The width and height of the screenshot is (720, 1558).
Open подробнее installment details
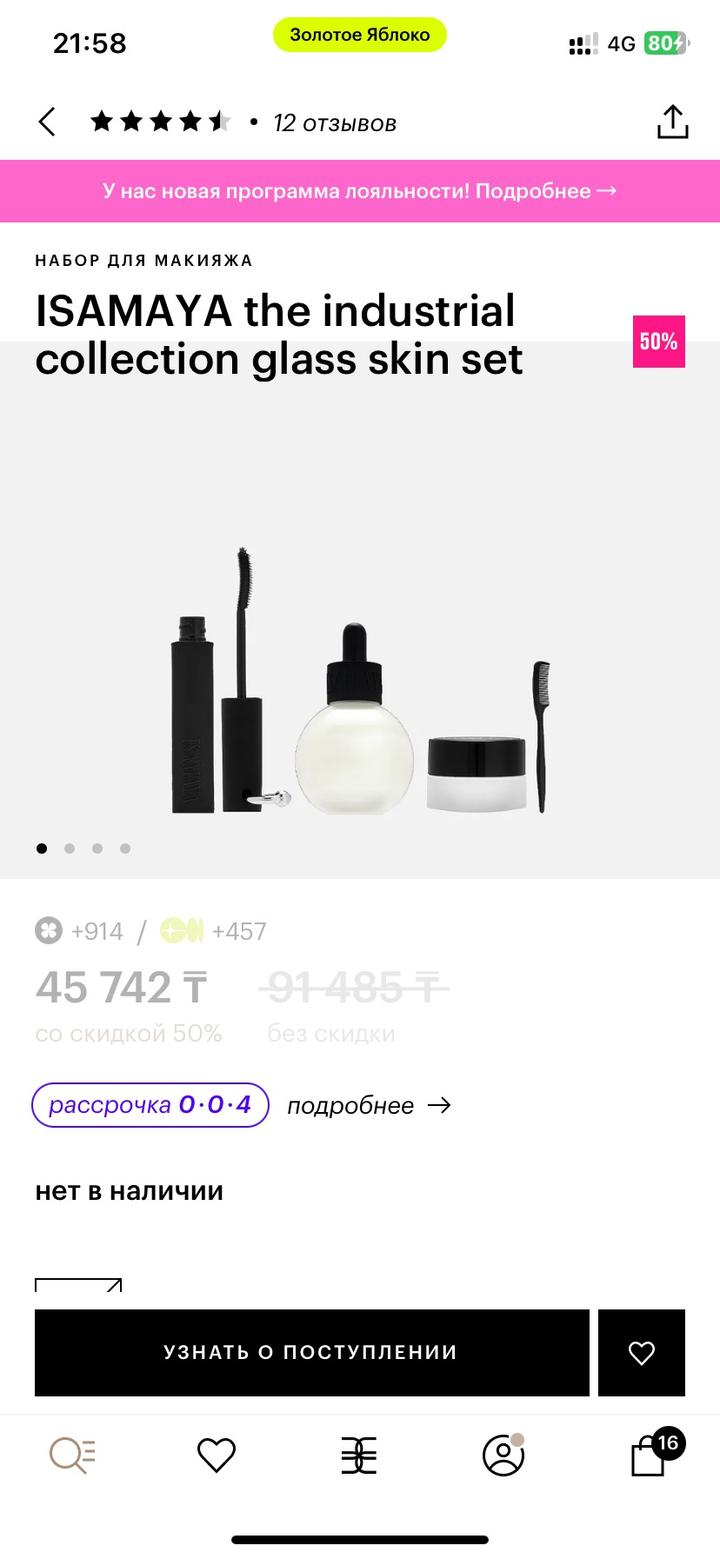click(368, 1105)
